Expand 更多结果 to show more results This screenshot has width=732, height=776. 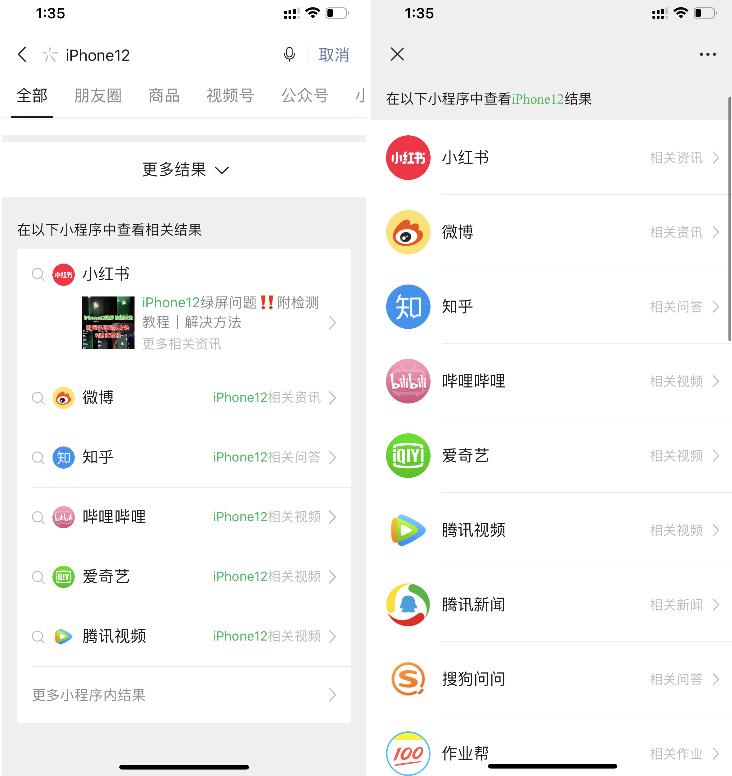tap(184, 170)
